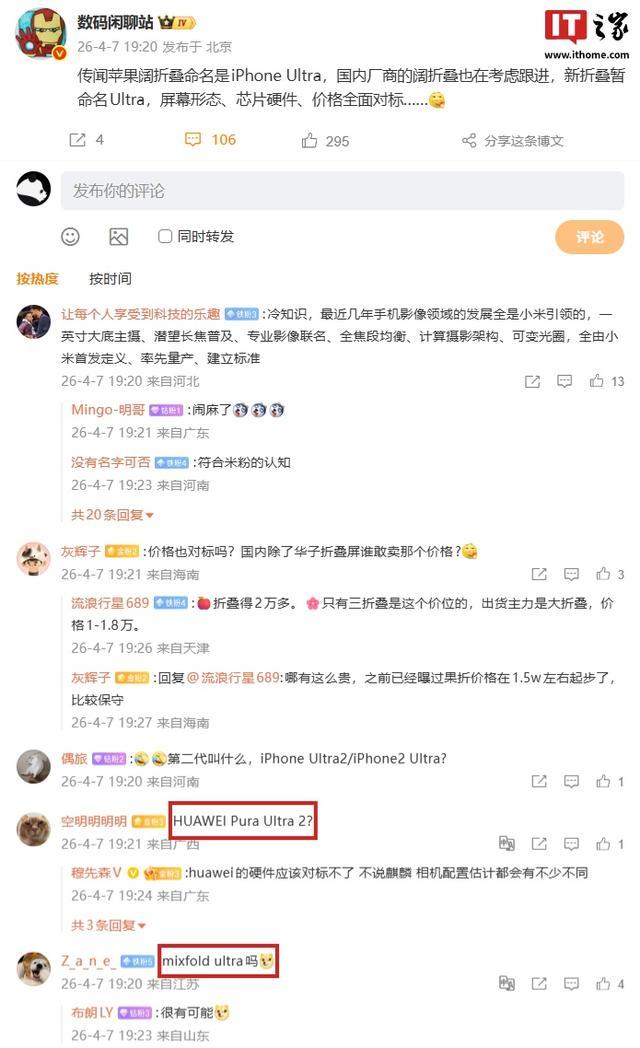This screenshot has width=640, height=1048.
Task: Open the 106 comments on the post
Action: [210, 140]
